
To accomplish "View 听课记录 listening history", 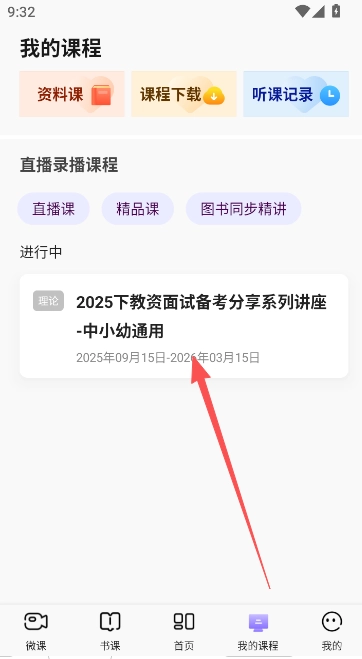I will pyautogui.click(x=296, y=94).
